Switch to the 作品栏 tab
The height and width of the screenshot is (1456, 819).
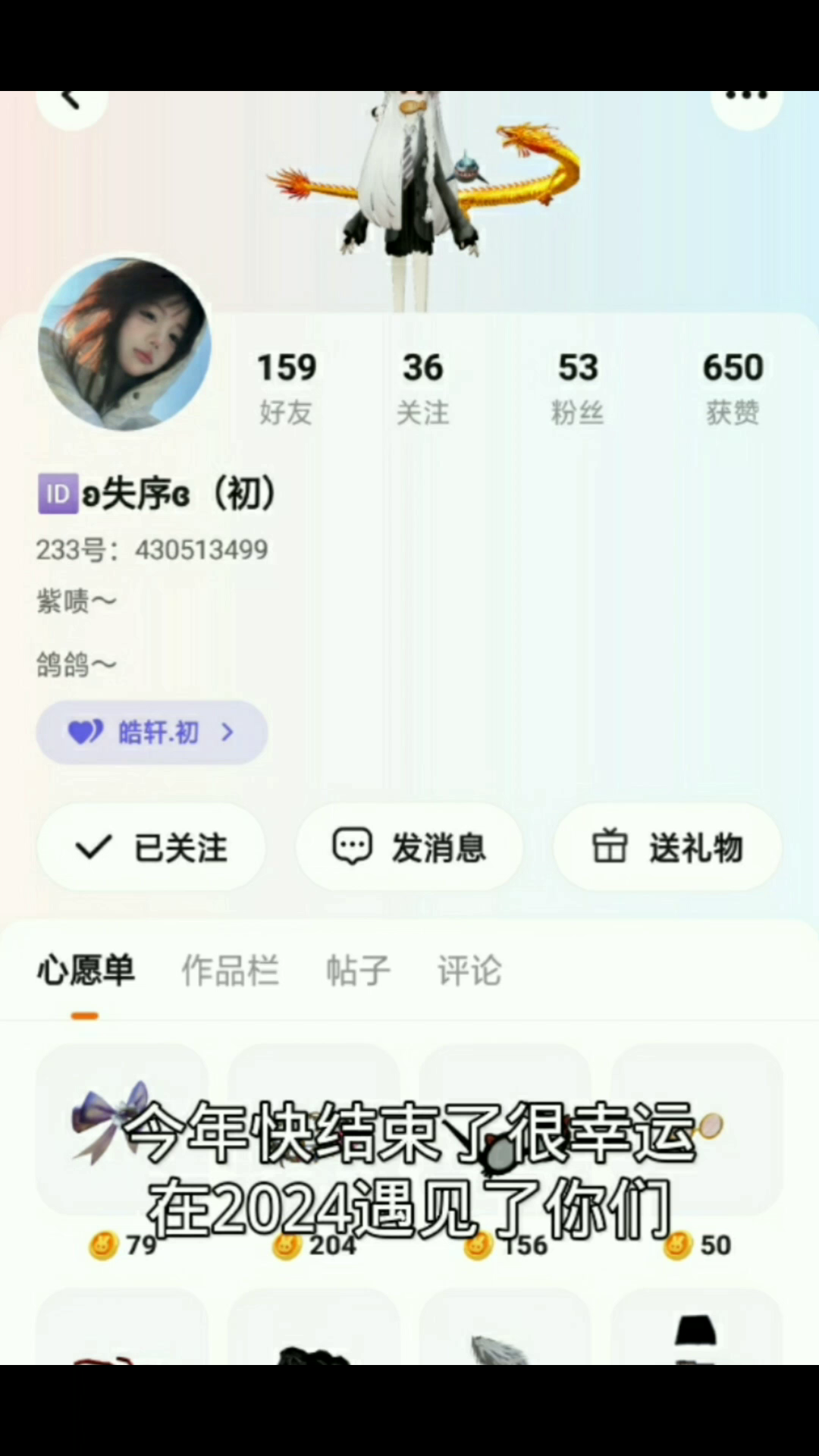(230, 971)
